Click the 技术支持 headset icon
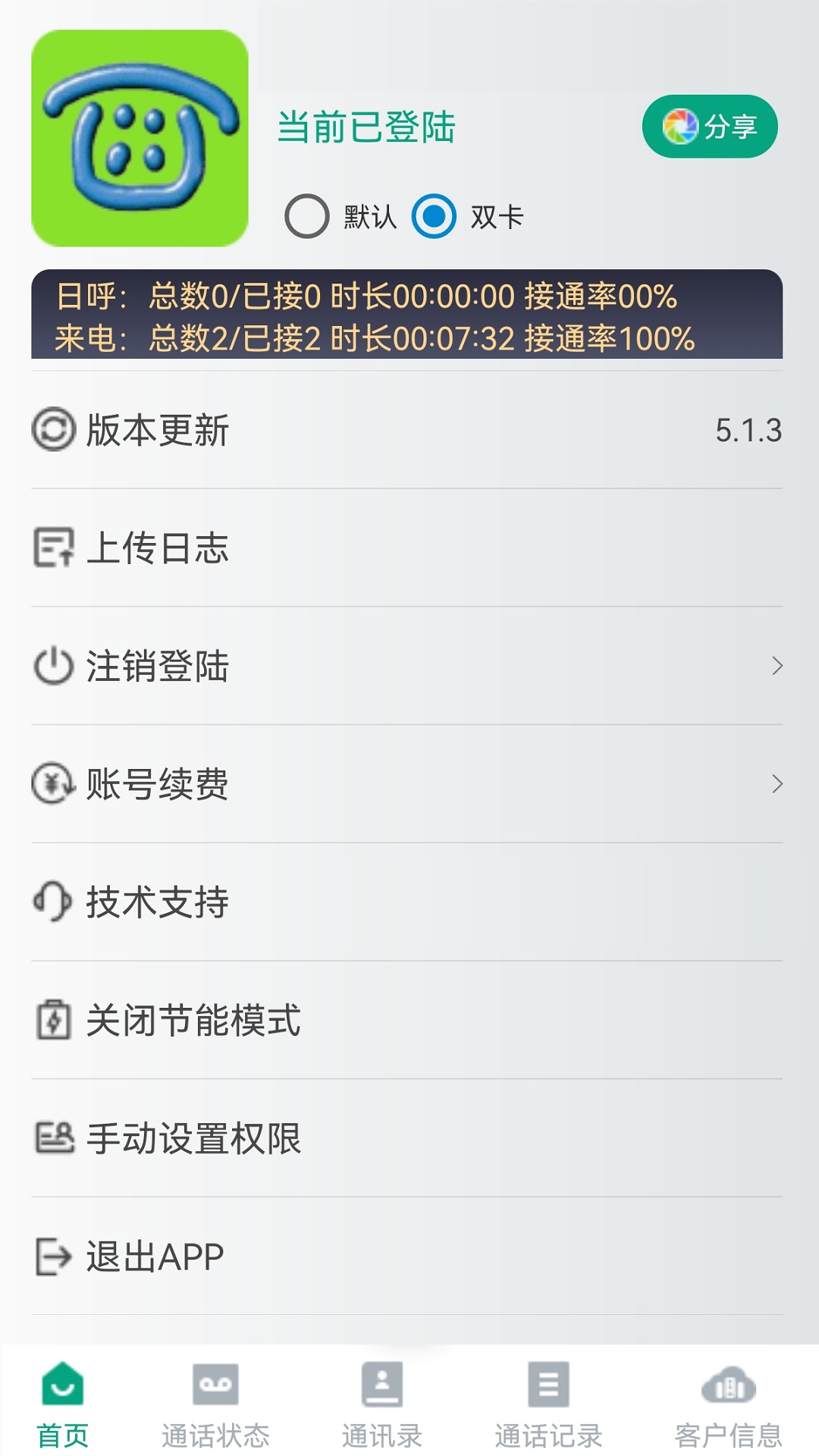This screenshot has width=819, height=1456. [51, 902]
